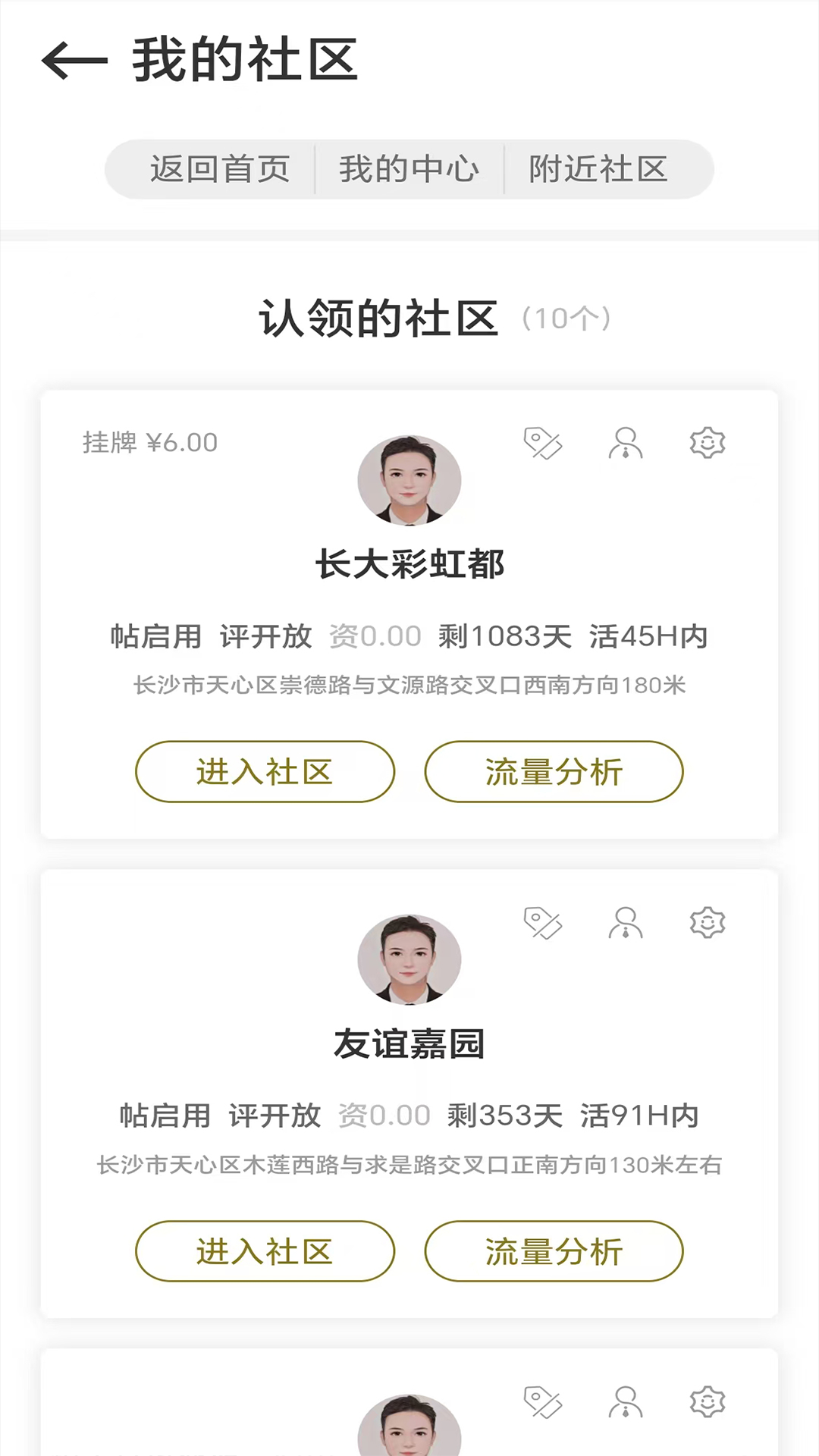Image resolution: width=819 pixels, height=1456 pixels.
Task: Click the price tag icon on 友谊嘉园 card
Action: 543,923
